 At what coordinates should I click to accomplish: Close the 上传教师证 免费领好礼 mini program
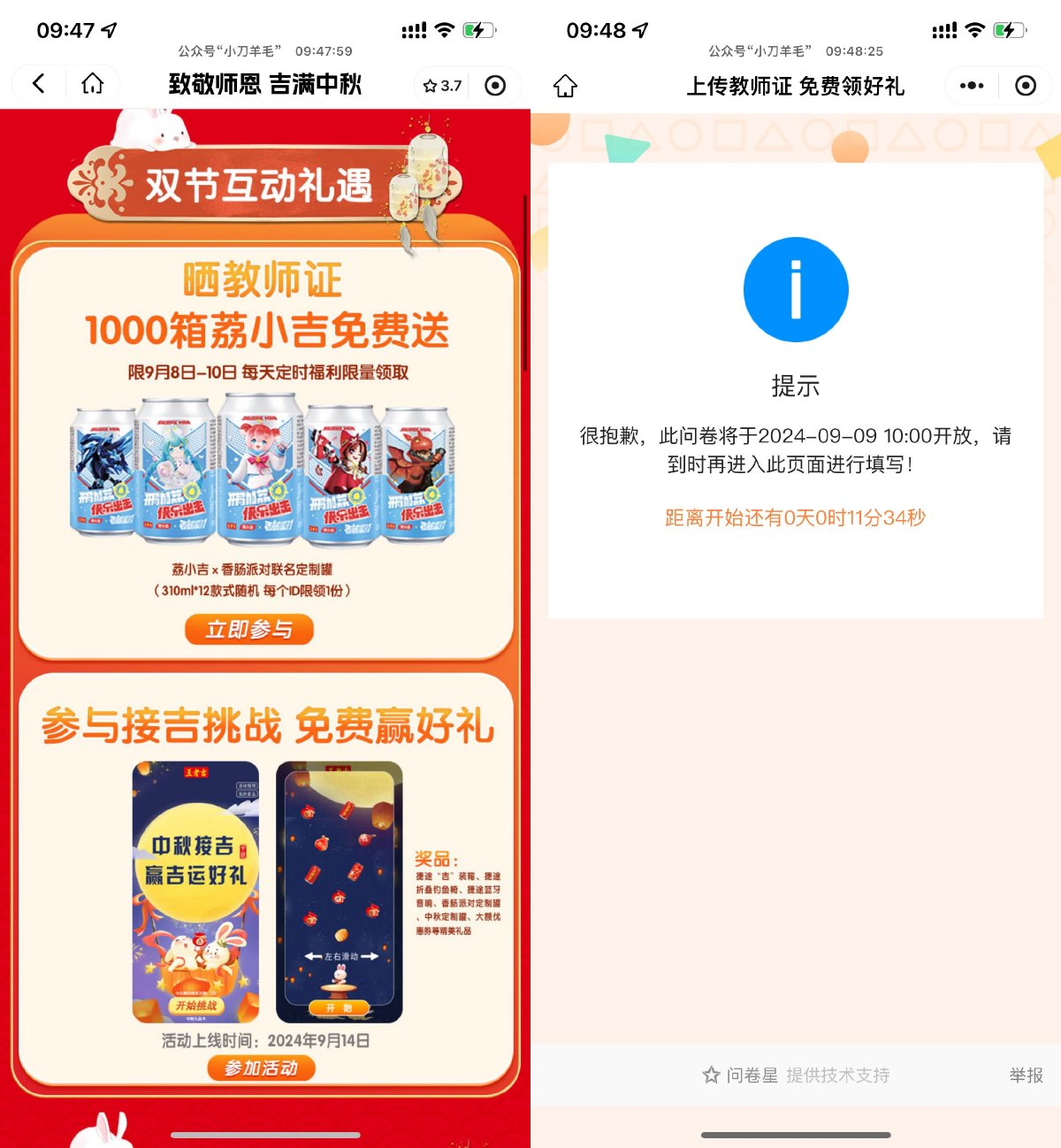(1025, 86)
